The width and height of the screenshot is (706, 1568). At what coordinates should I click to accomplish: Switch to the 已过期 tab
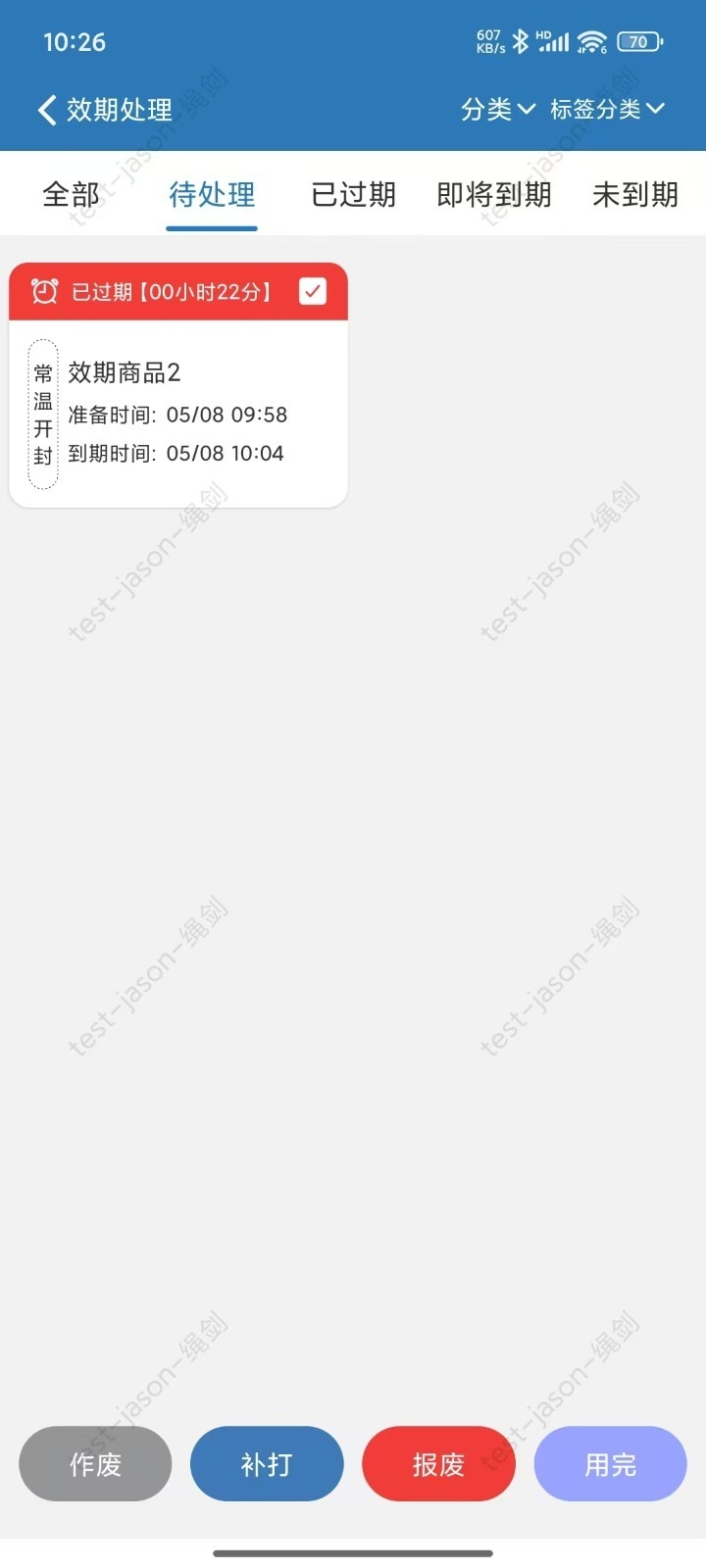(353, 195)
